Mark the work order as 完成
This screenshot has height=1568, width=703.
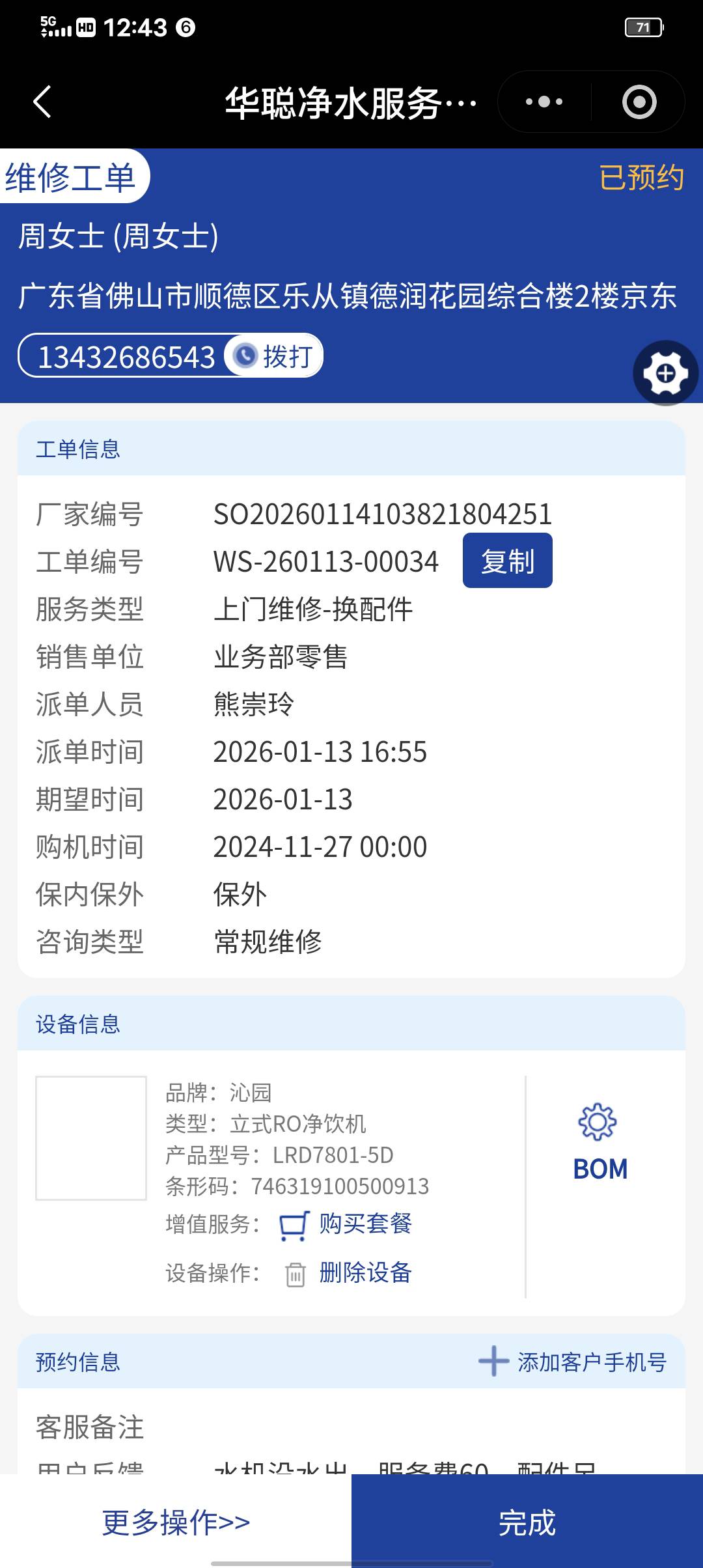(x=527, y=1522)
